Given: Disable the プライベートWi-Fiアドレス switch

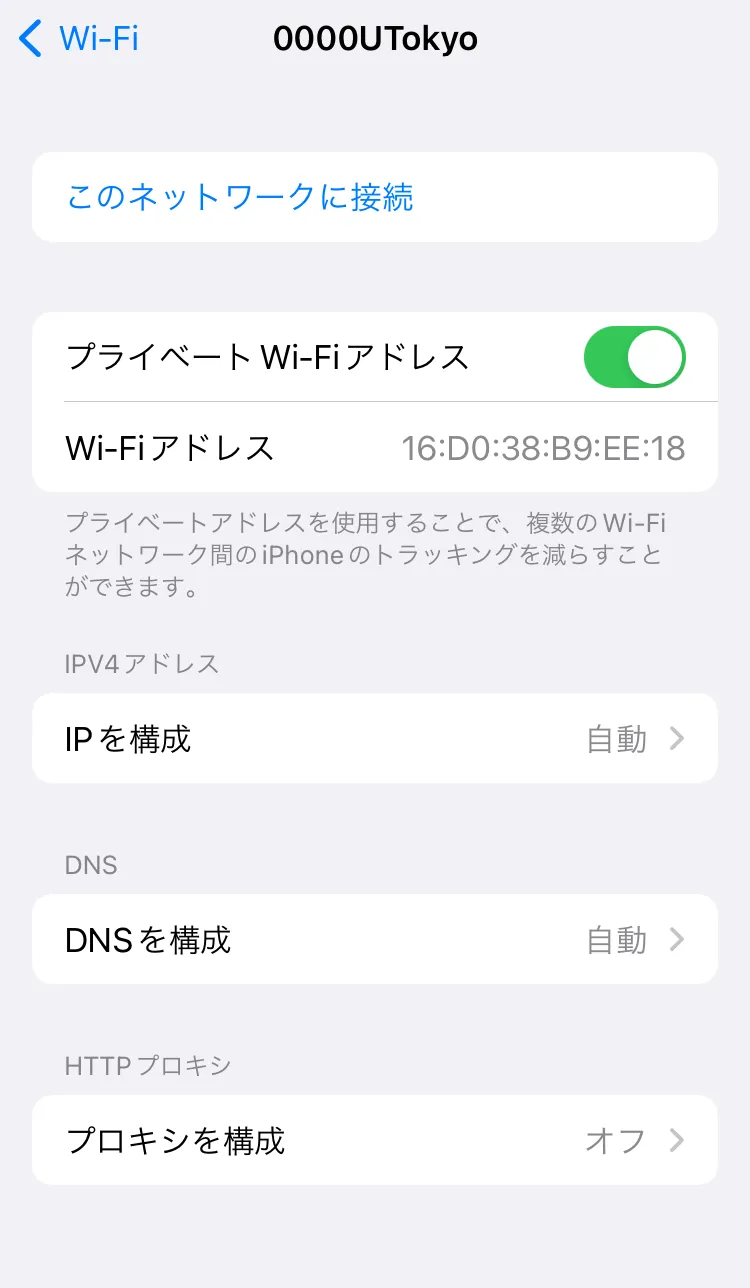Looking at the screenshot, I should click(634, 357).
